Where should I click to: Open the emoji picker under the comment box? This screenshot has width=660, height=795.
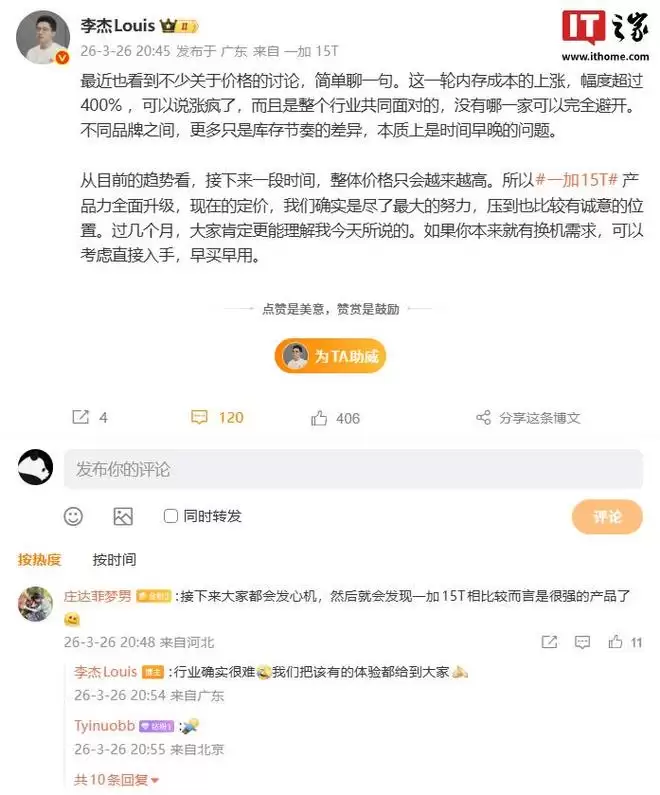73,516
